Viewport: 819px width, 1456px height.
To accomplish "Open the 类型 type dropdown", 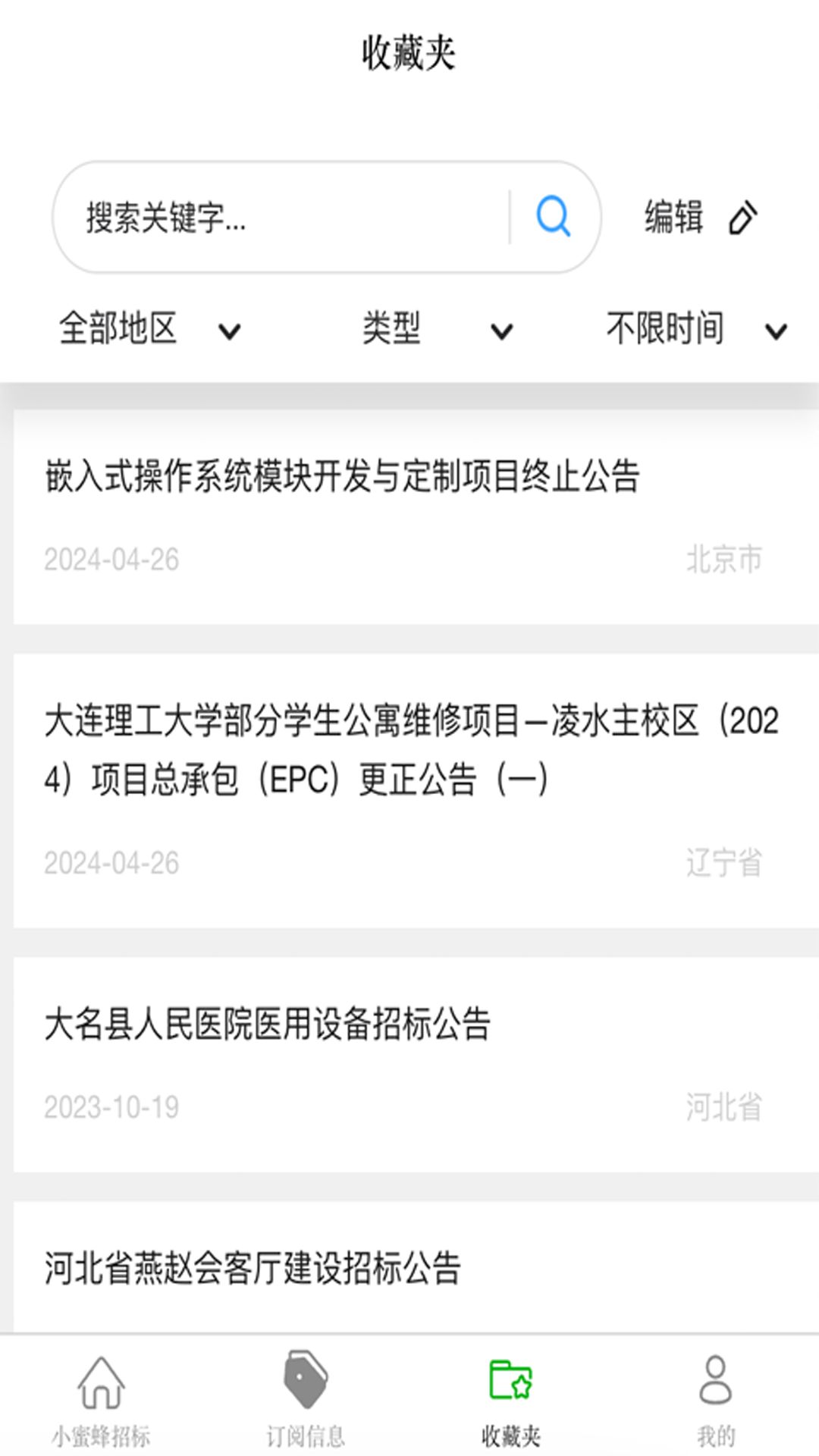I will pyautogui.click(x=438, y=329).
